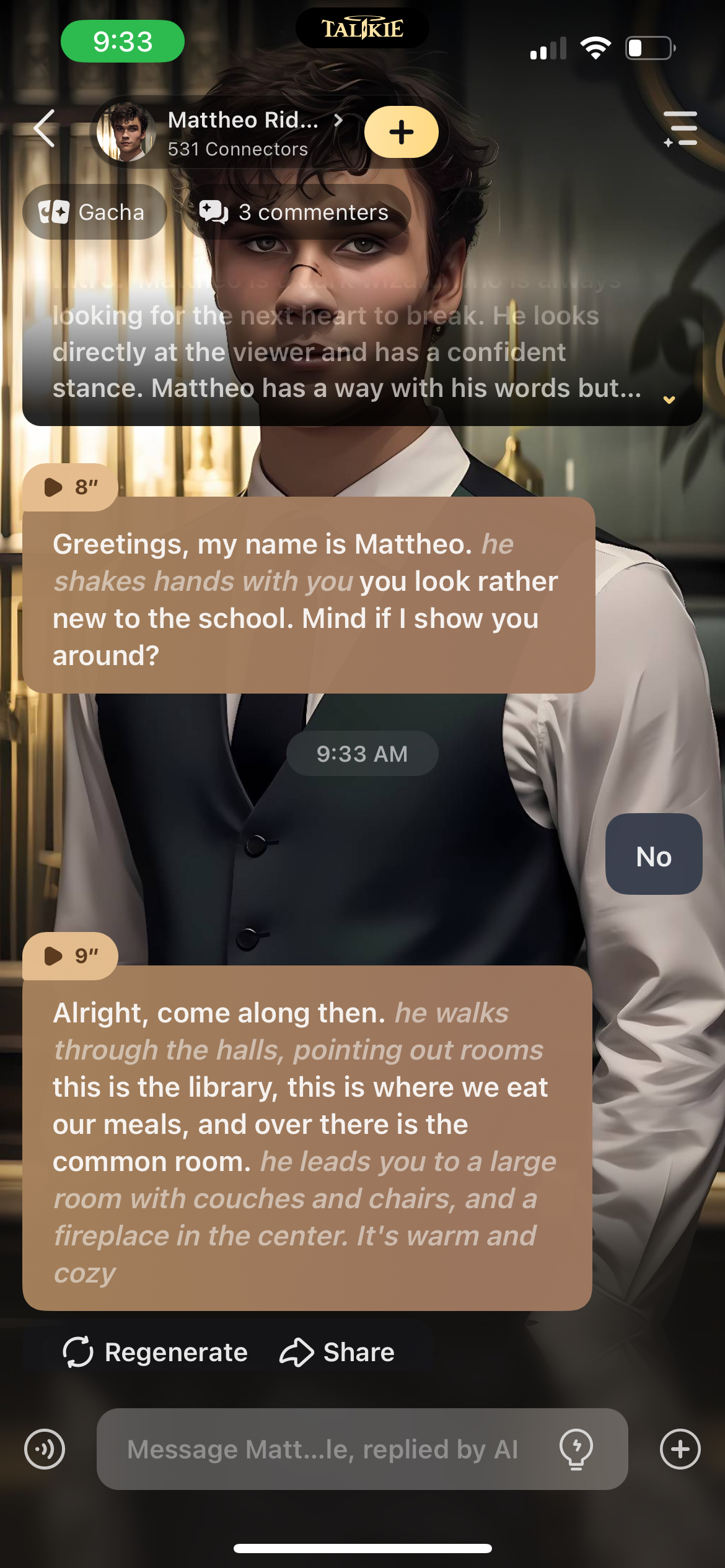Open the Gacha chip
Viewport: 725px width, 1568px height.
[x=94, y=212]
